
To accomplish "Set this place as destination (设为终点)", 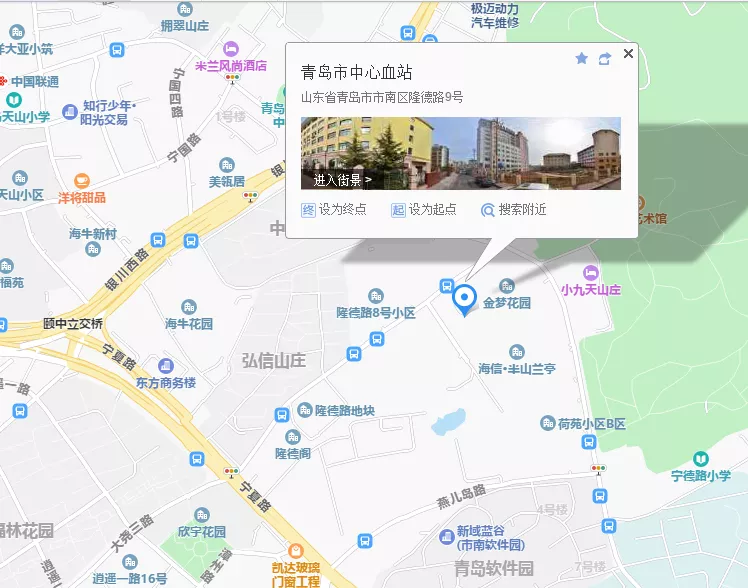I will click(334, 210).
